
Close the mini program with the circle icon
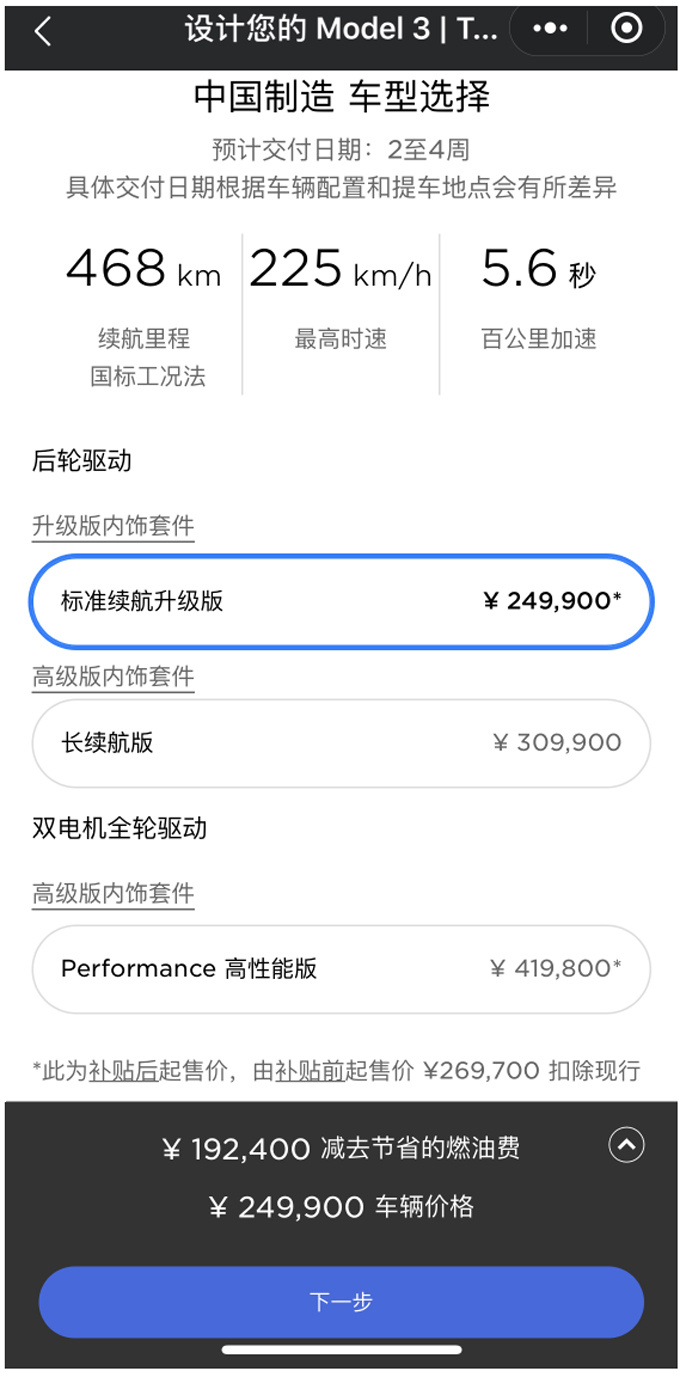click(627, 29)
